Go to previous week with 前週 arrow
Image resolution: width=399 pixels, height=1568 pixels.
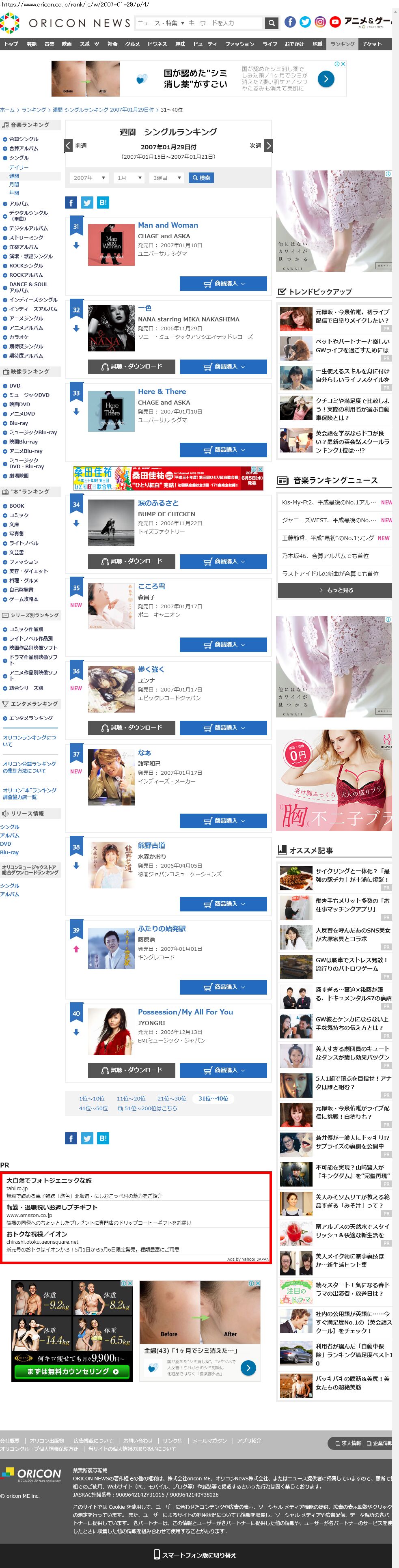click(69, 146)
